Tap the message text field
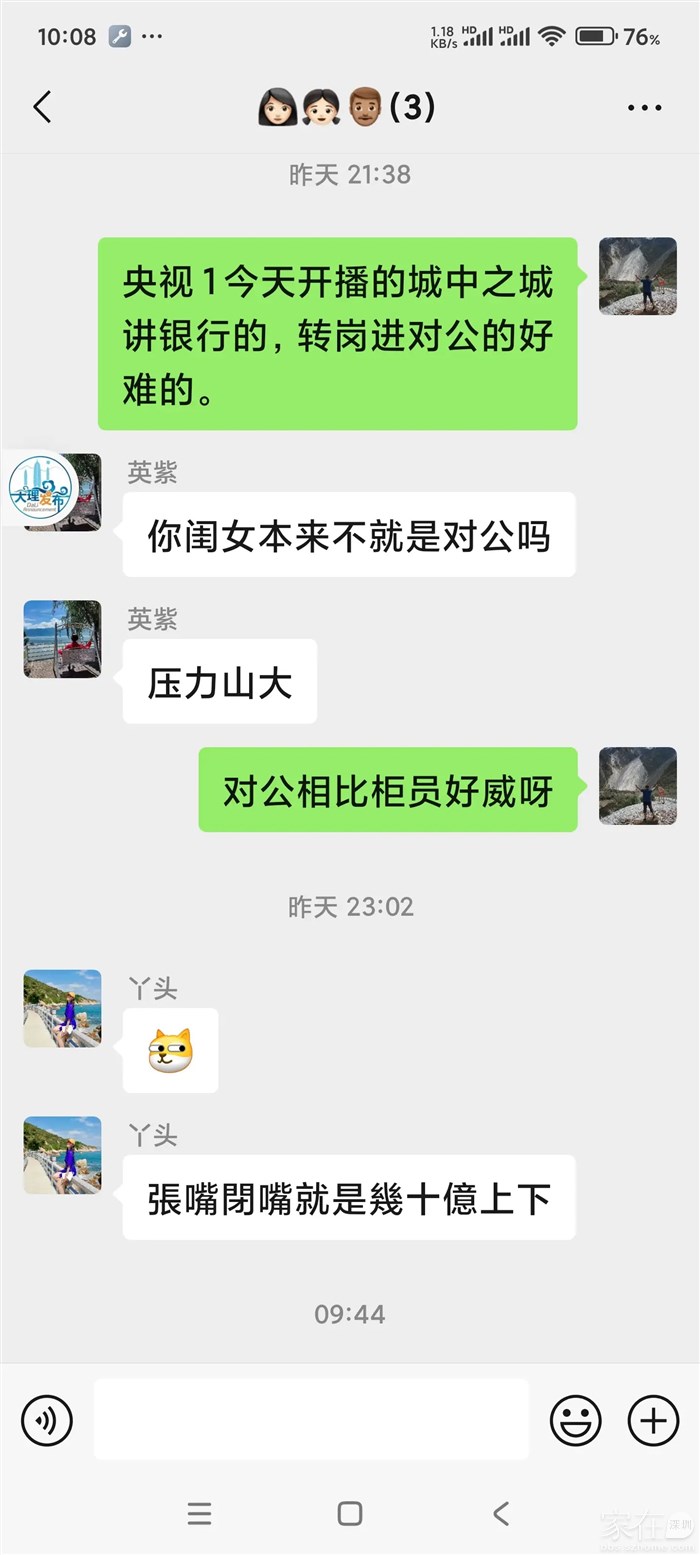 coord(311,1419)
